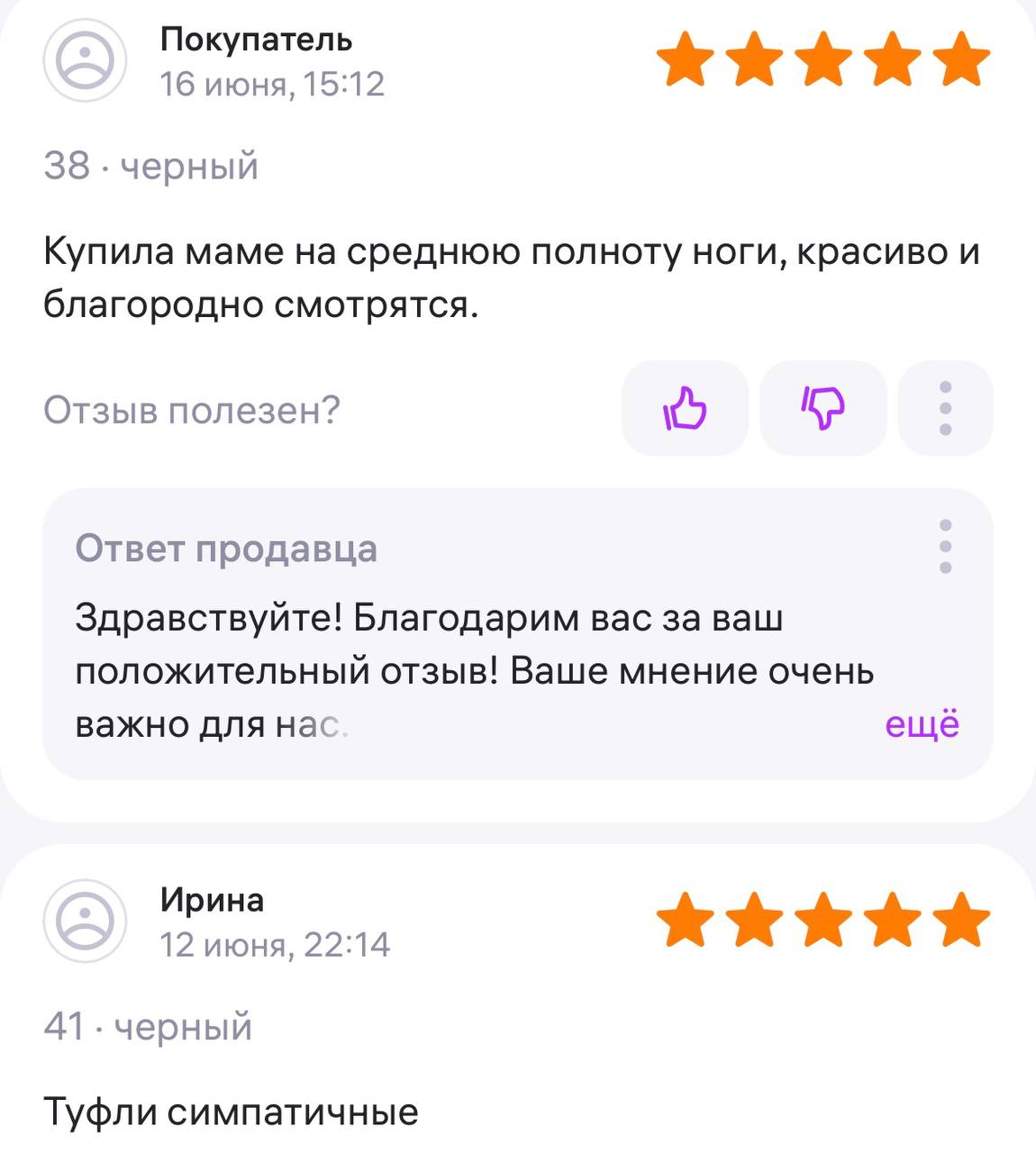The width and height of the screenshot is (1036, 1153).
Task: Tap thumbs down on Покупатель's review
Action: point(822,409)
